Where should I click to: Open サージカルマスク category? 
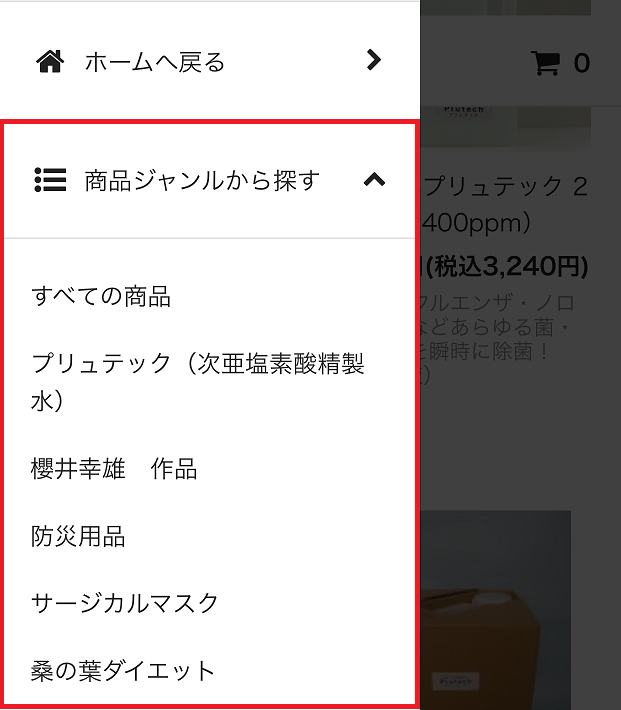[124, 603]
